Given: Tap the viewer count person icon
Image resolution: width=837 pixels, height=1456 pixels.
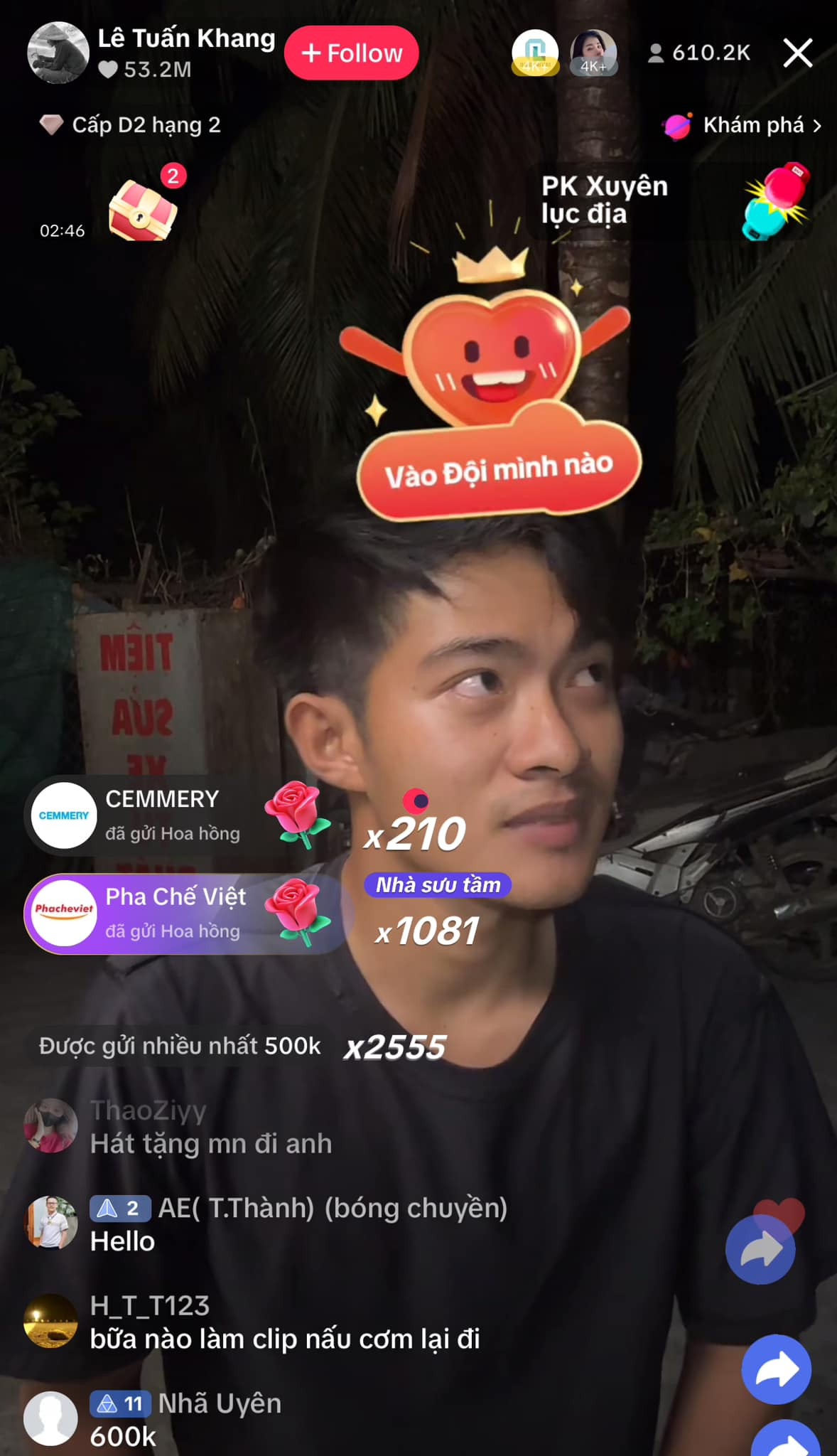Looking at the screenshot, I should point(655,52).
